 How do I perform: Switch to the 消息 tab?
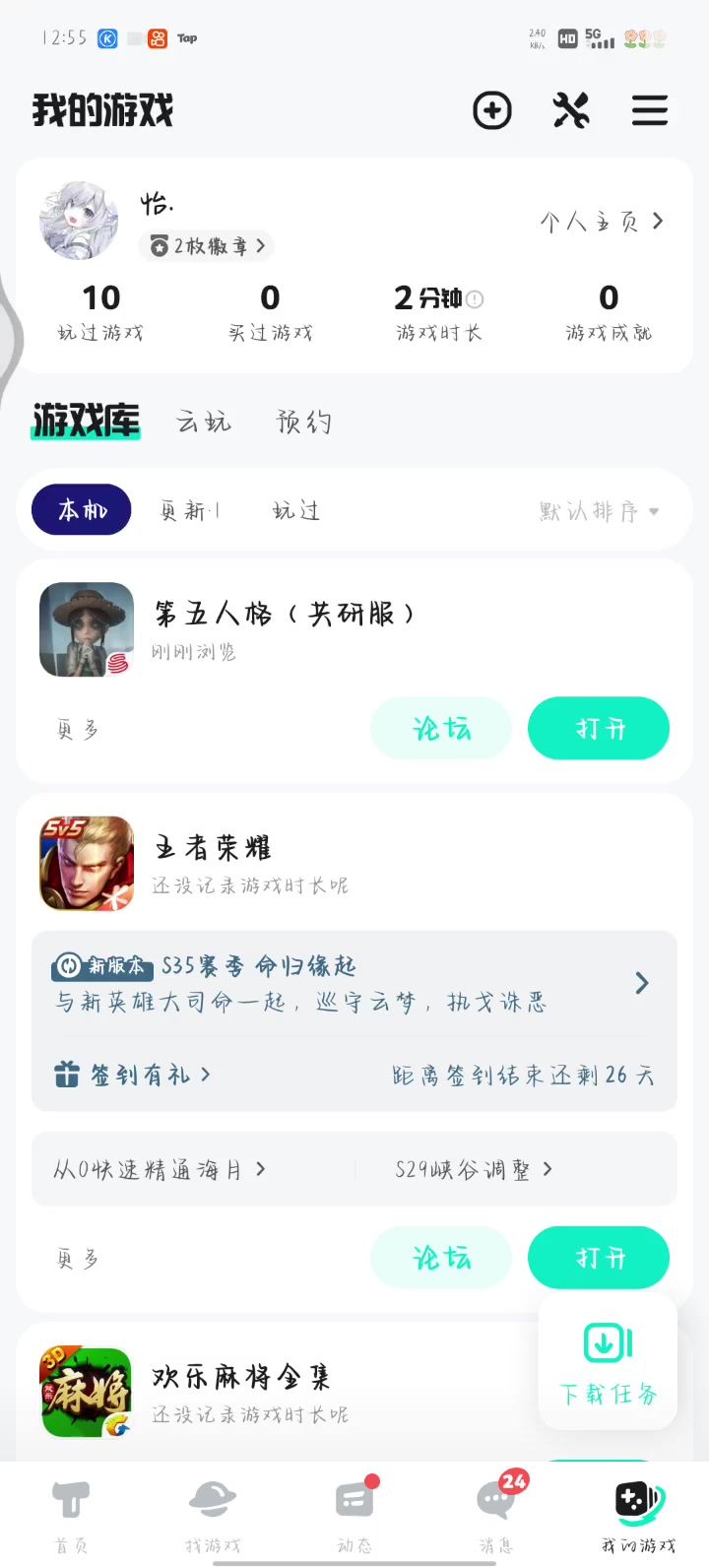[x=495, y=1514]
